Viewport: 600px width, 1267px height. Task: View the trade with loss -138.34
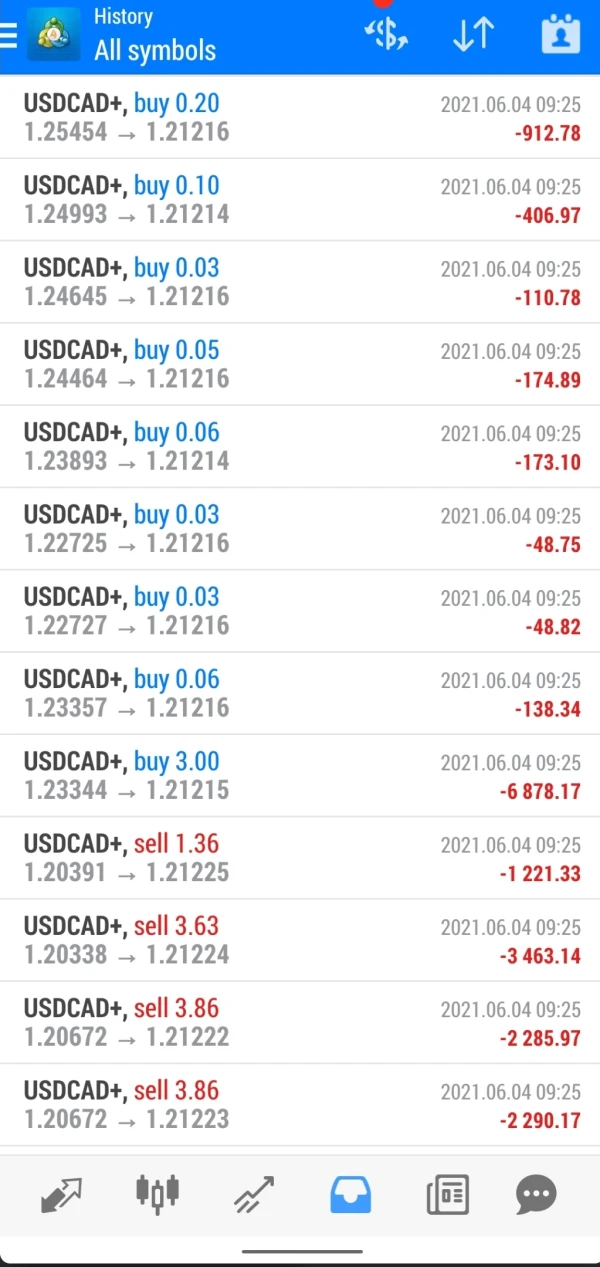click(x=300, y=693)
